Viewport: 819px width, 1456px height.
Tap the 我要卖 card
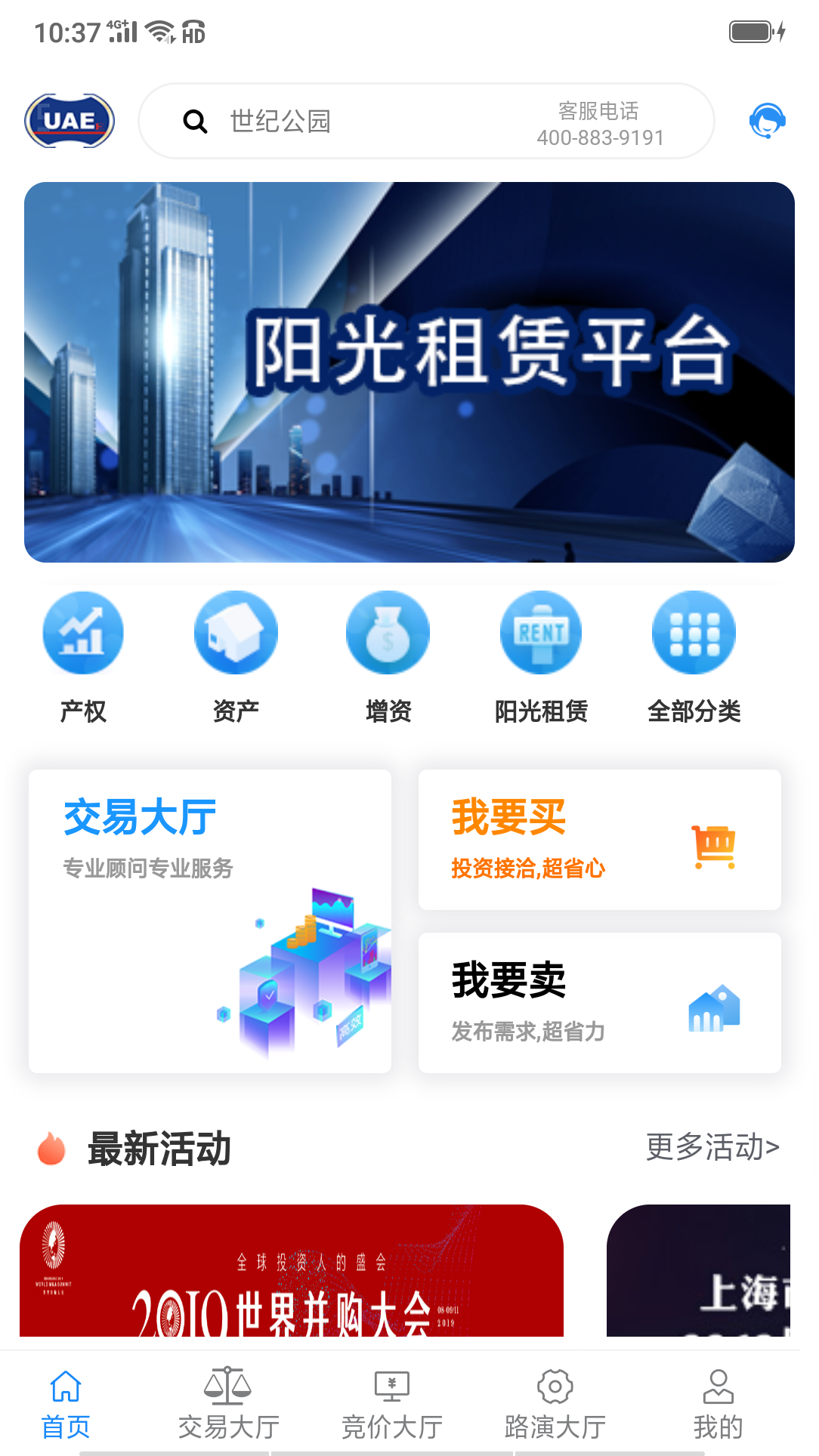tap(599, 1002)
